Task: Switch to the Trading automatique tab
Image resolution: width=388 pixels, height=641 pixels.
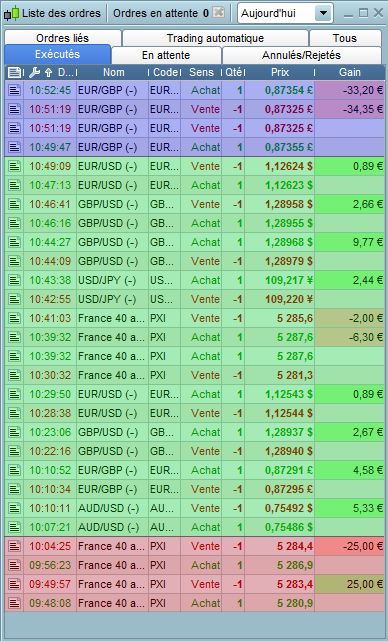Action: tap(215, 38)
